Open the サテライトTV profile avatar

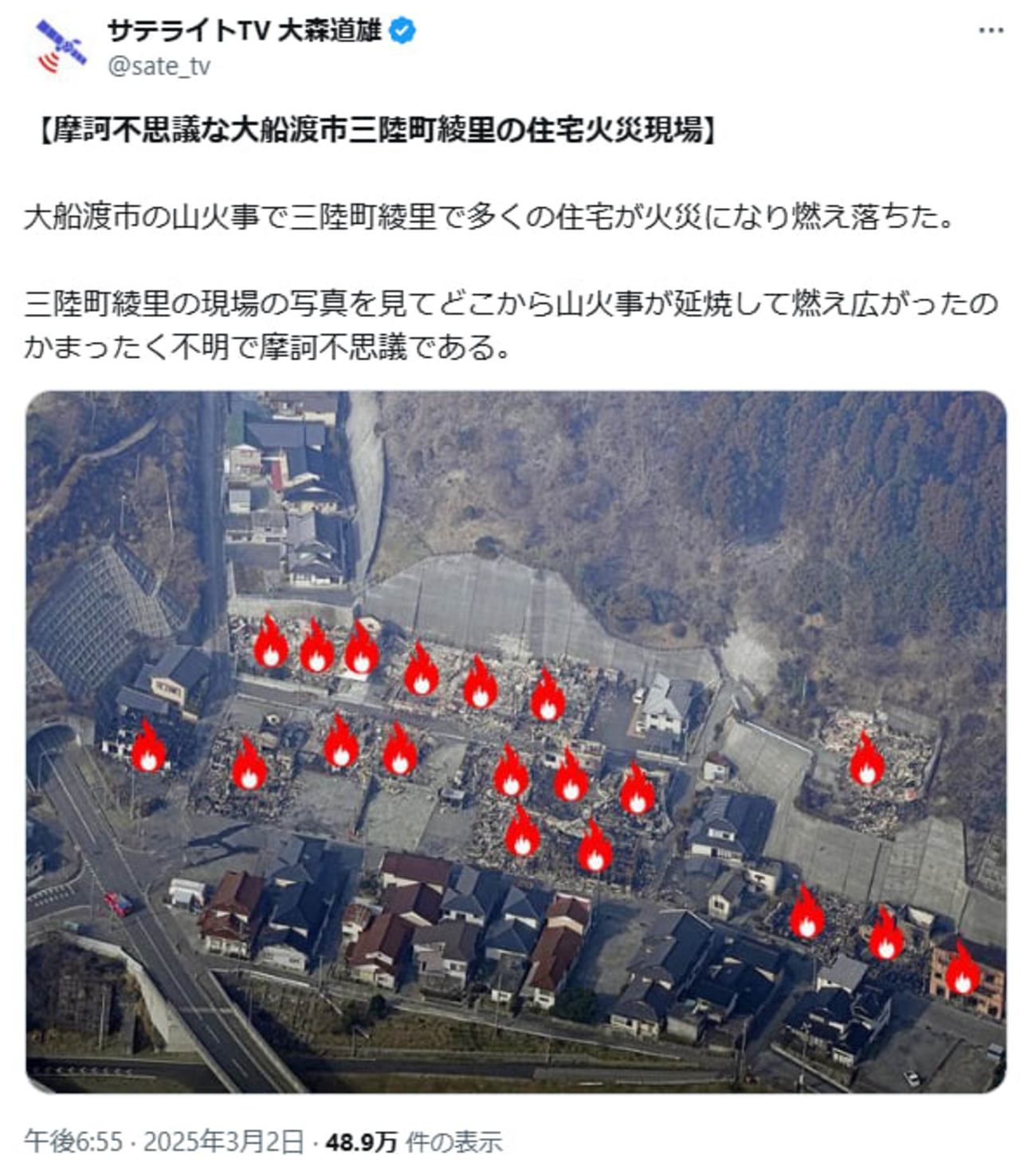click(61, 47)
